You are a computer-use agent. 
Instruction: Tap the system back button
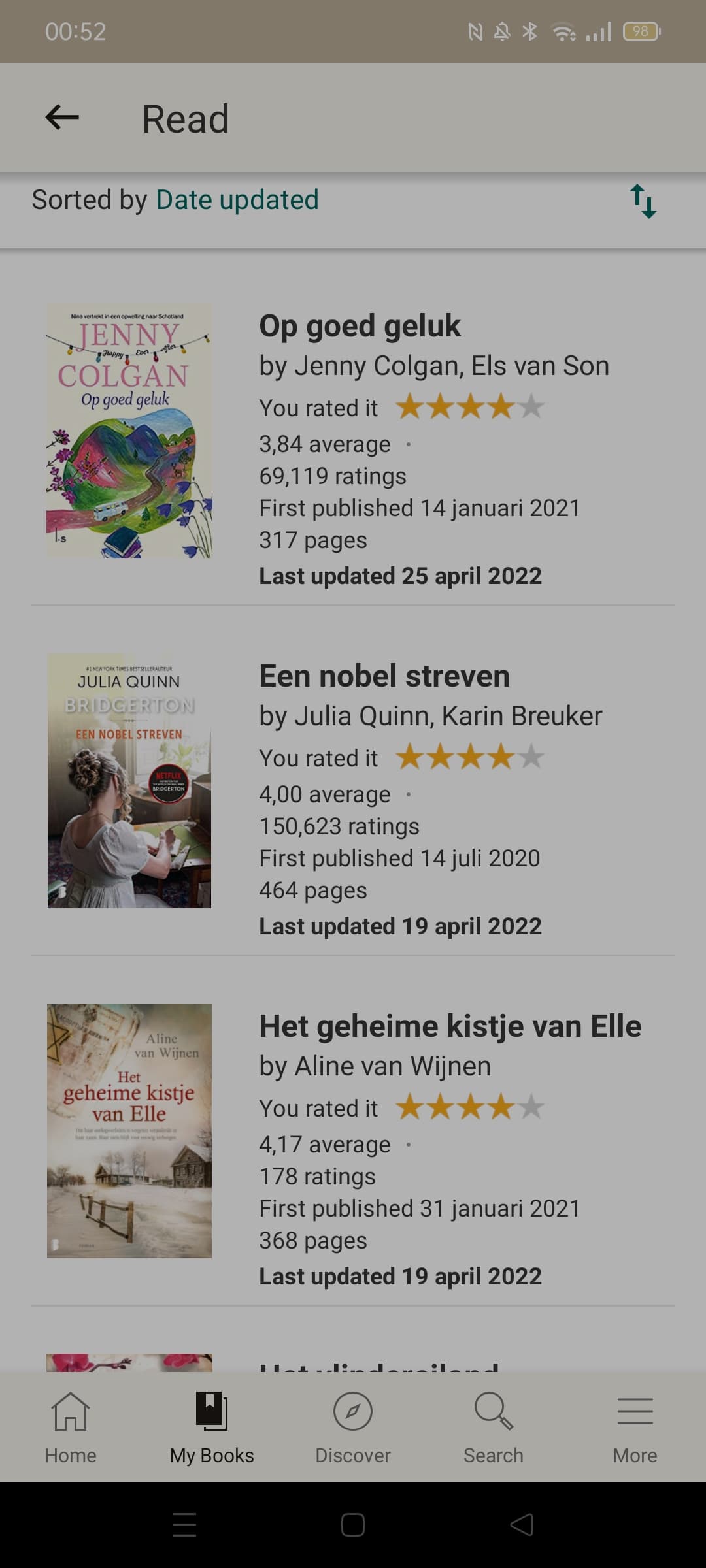click(x=522, y=1525)
